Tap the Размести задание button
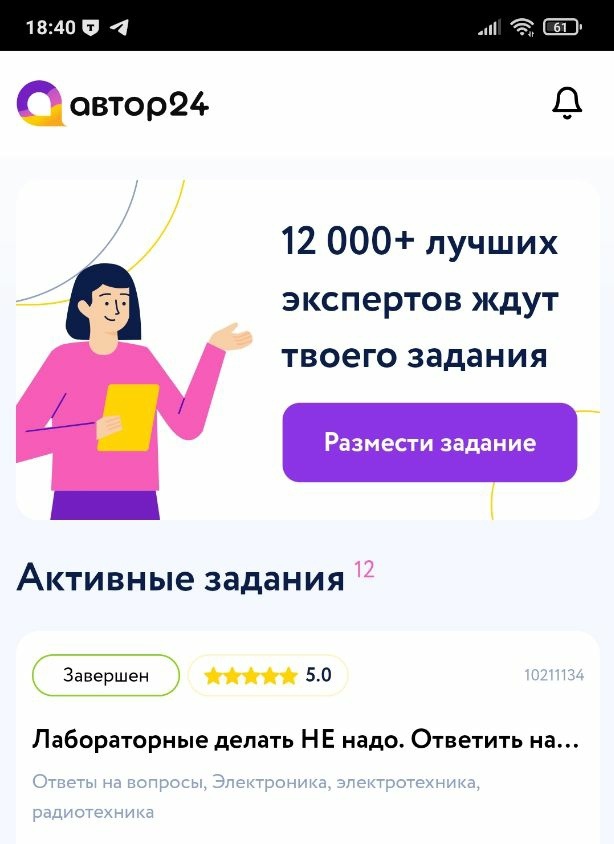Screen dimensions: 614x844 tap(430, 443)
